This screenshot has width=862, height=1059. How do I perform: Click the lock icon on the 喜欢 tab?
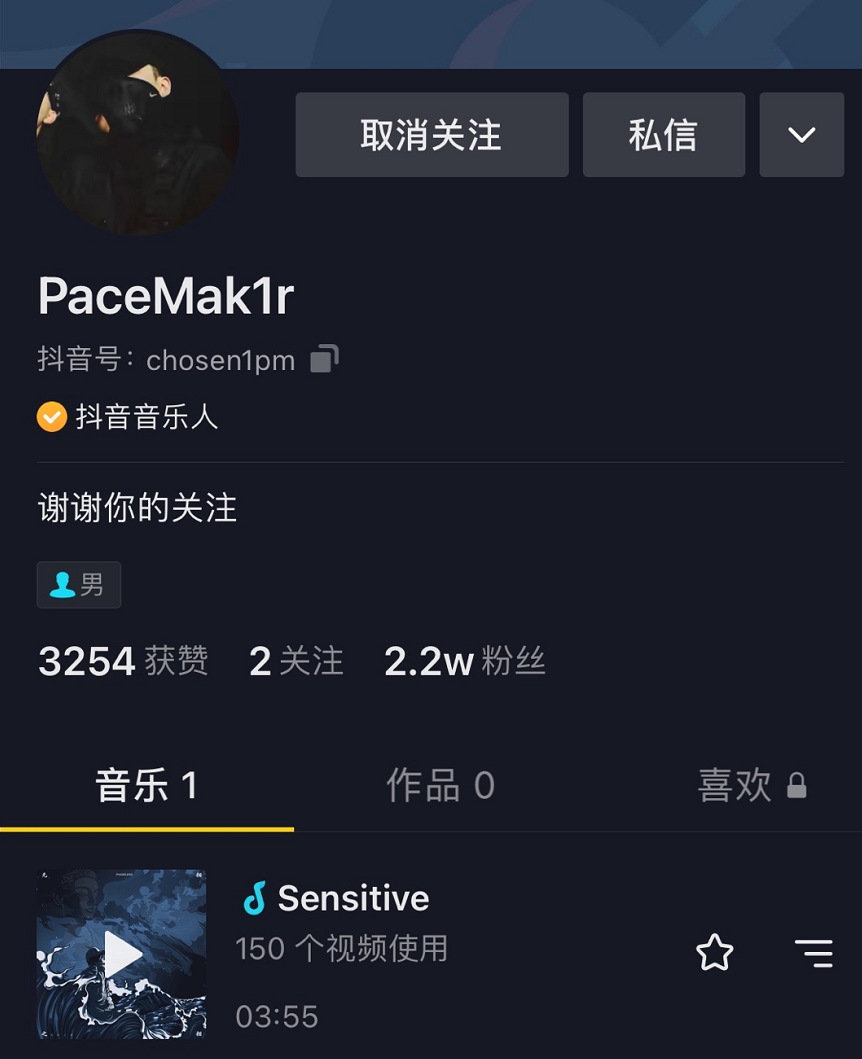[796, 787]
